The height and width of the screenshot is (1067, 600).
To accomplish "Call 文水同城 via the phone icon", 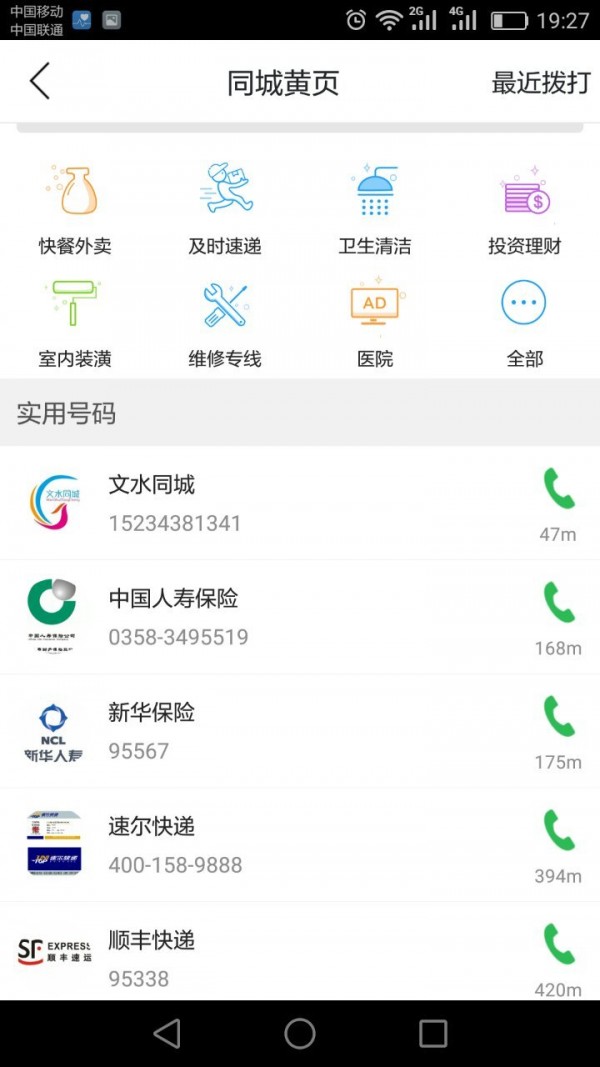I will 559,489.
